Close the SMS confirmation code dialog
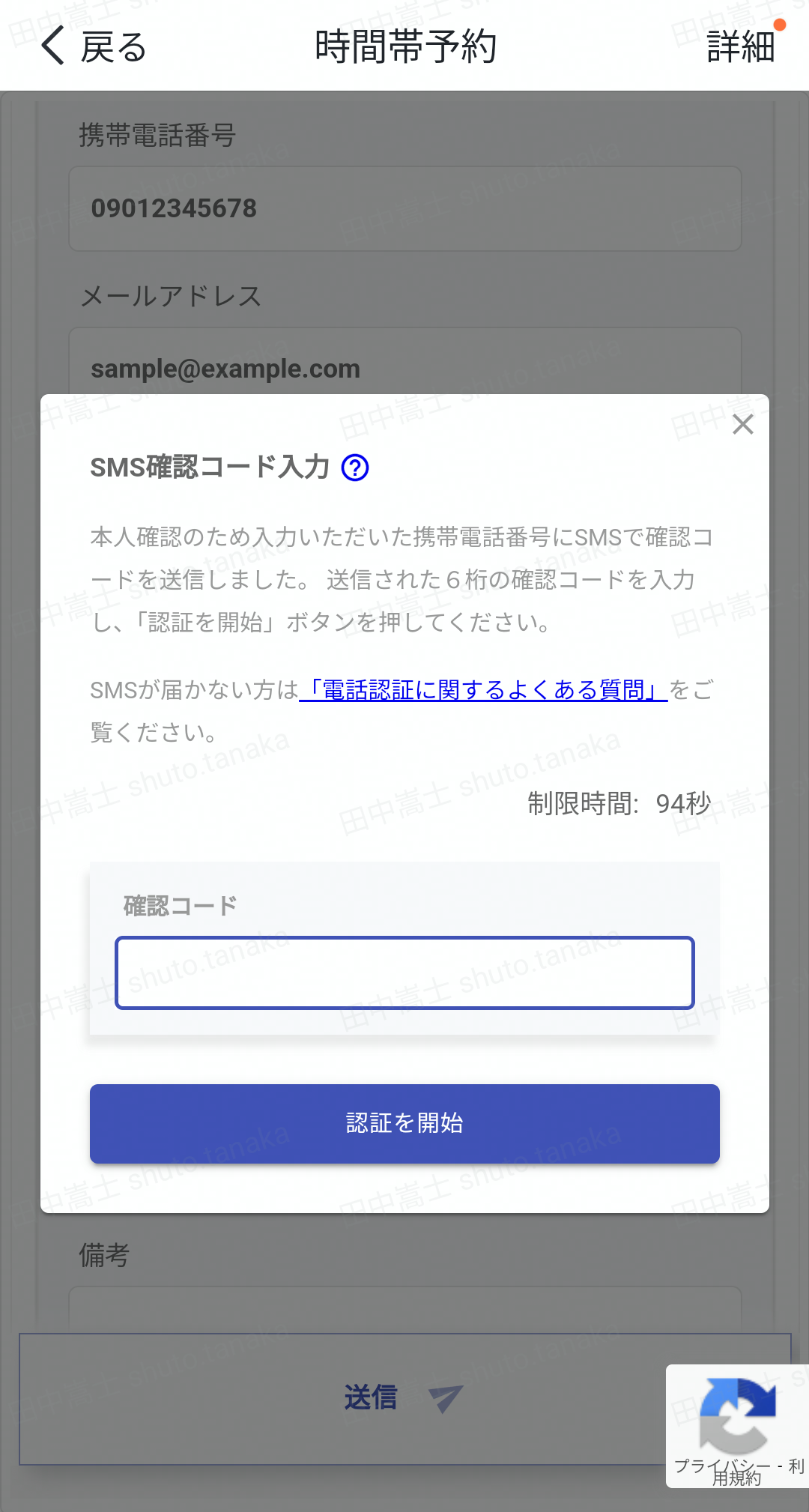This screenshot has height=1512, width=809. (x=742, y=424)
